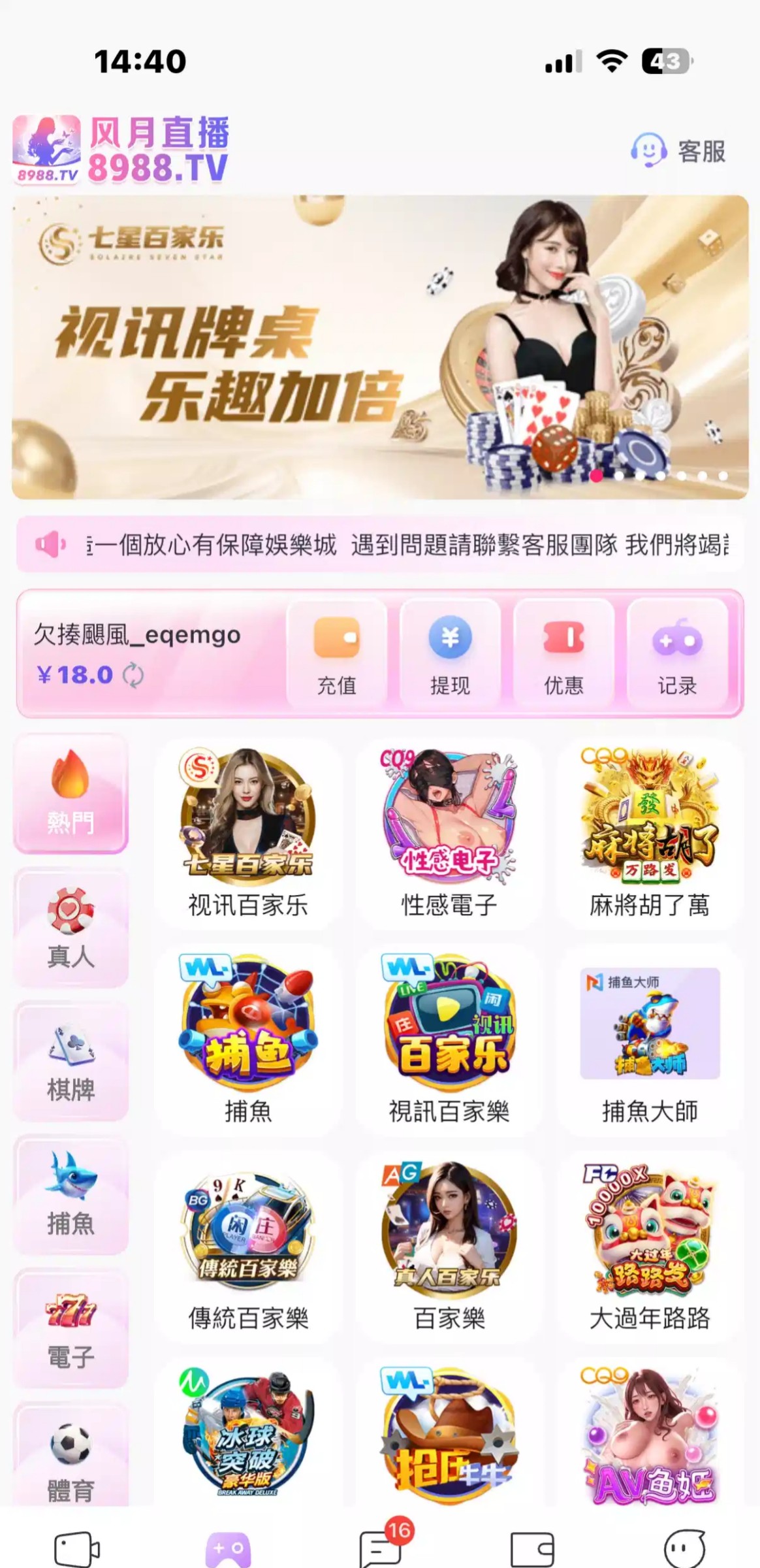Image resolution: width=760 pixels, height=1568 pixels.
Task: Refresh the ¥18.0 balance
Action: pyautogui.click(x=133, y=675)
